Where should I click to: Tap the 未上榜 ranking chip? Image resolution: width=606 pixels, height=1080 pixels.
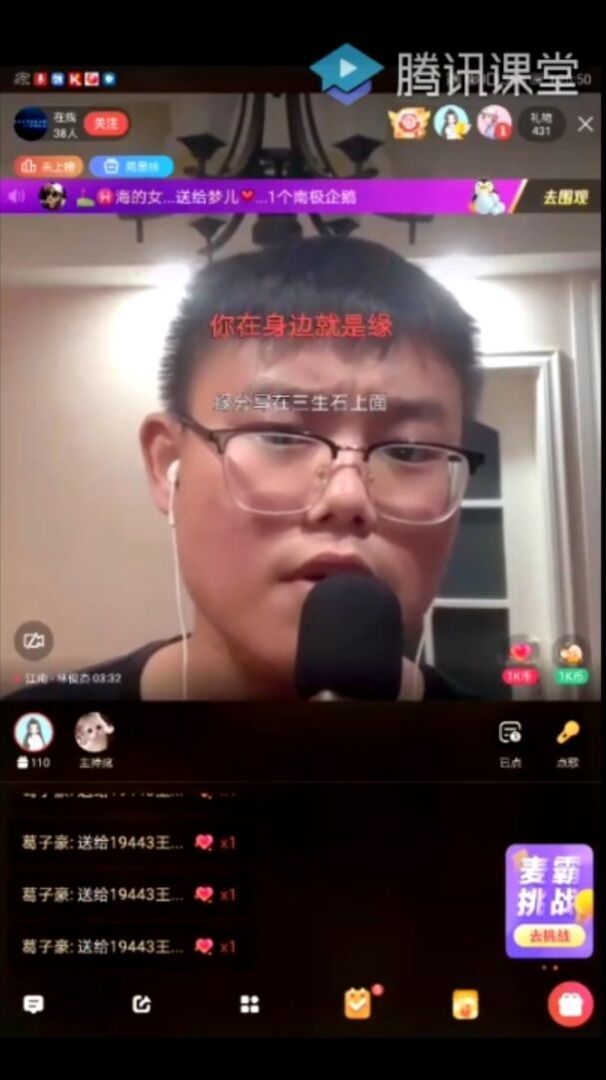(48, 166)
